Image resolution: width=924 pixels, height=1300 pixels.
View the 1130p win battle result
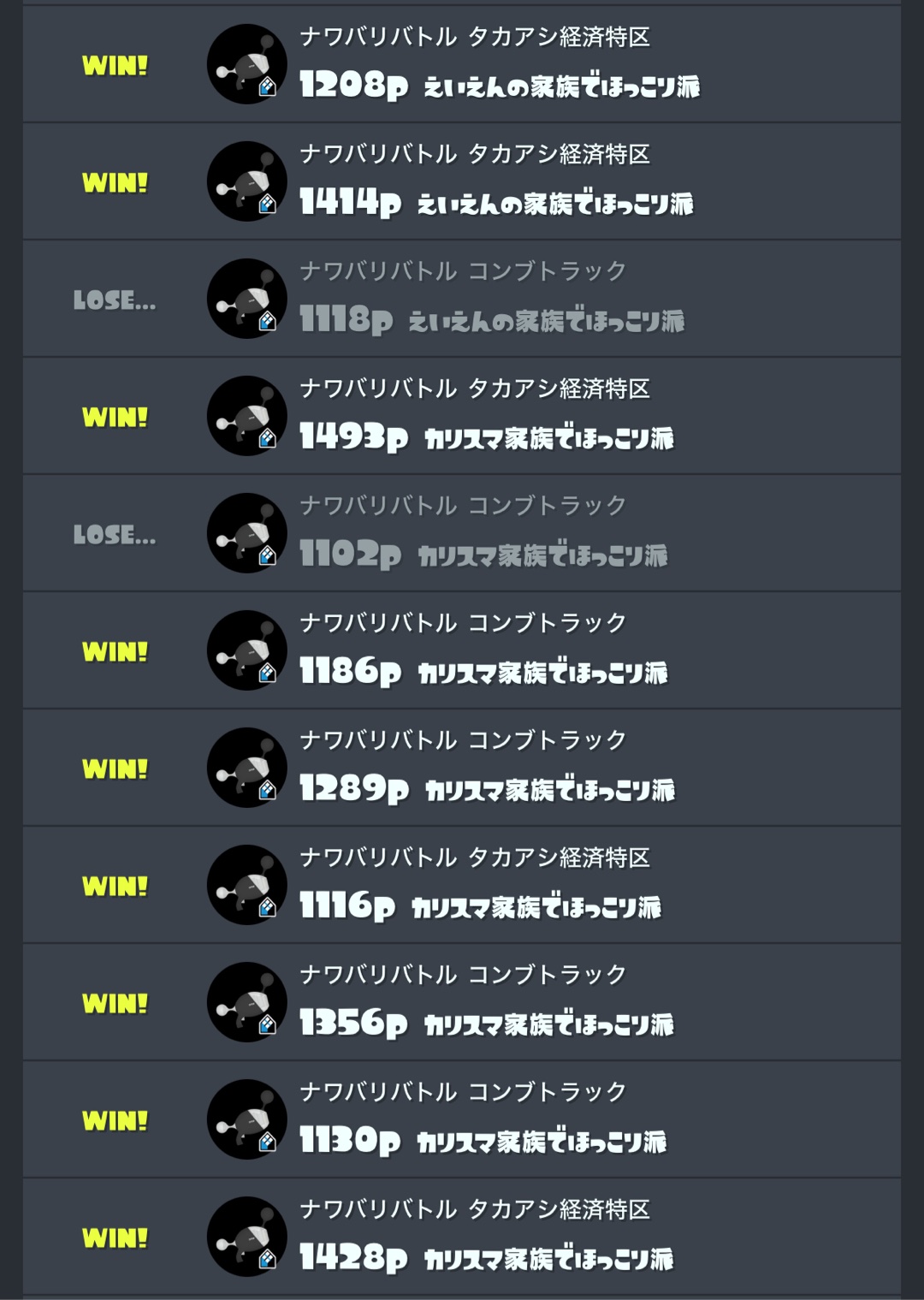pos(462,1119)
